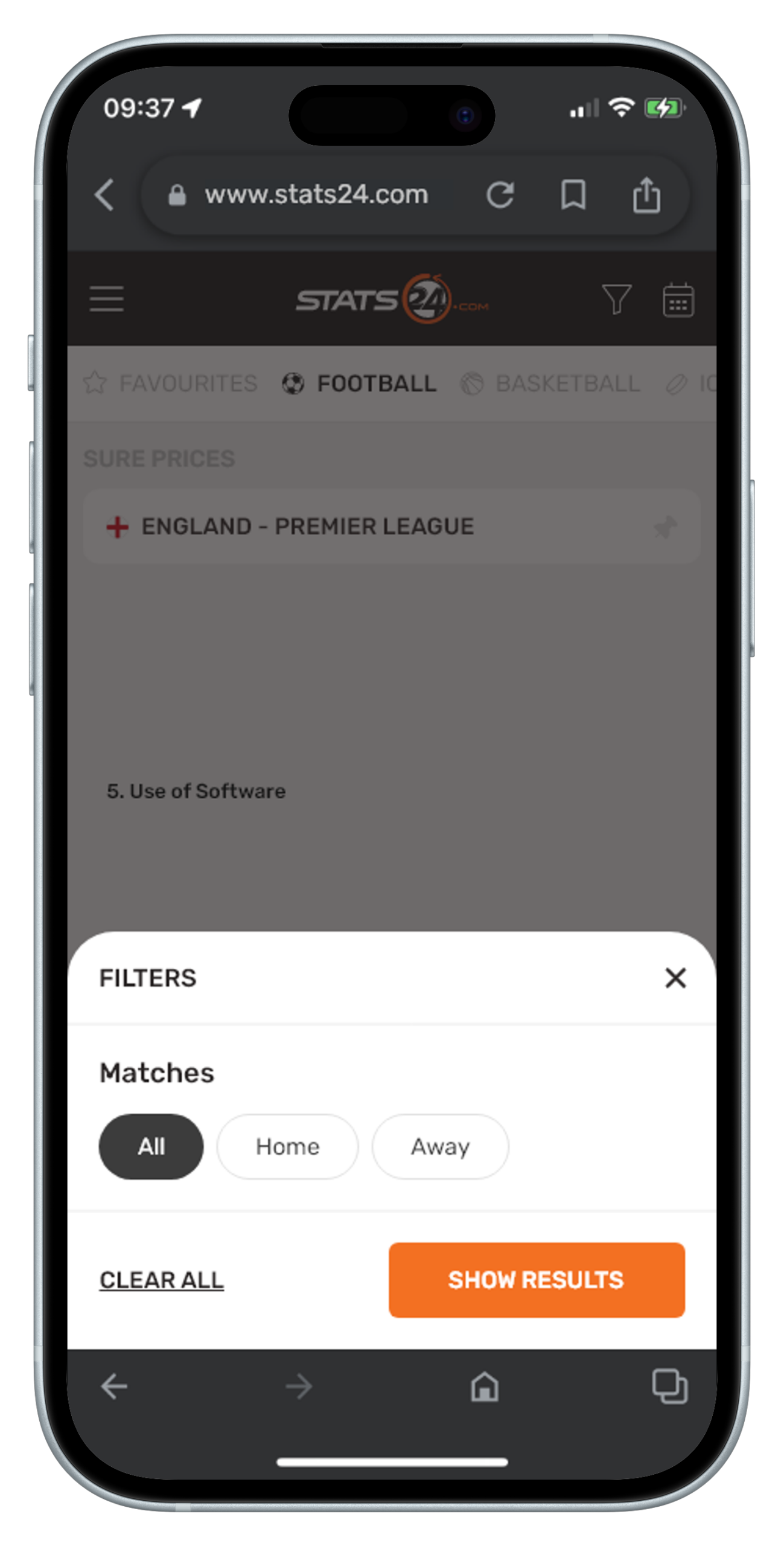Viewport: 784px width, 1546px height.
Task: Tap the www.stats24.com address field
Action: click(x=316, y=195)
